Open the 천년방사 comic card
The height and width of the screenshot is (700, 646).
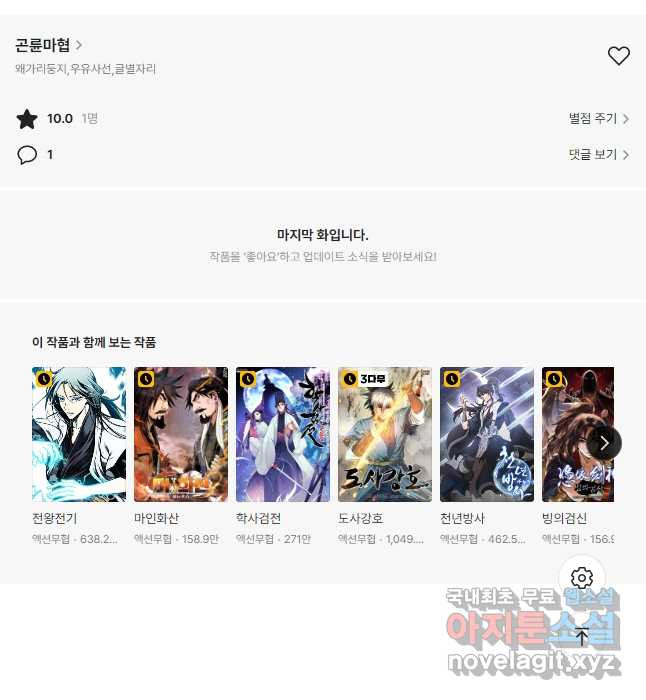tap(487, 435)
